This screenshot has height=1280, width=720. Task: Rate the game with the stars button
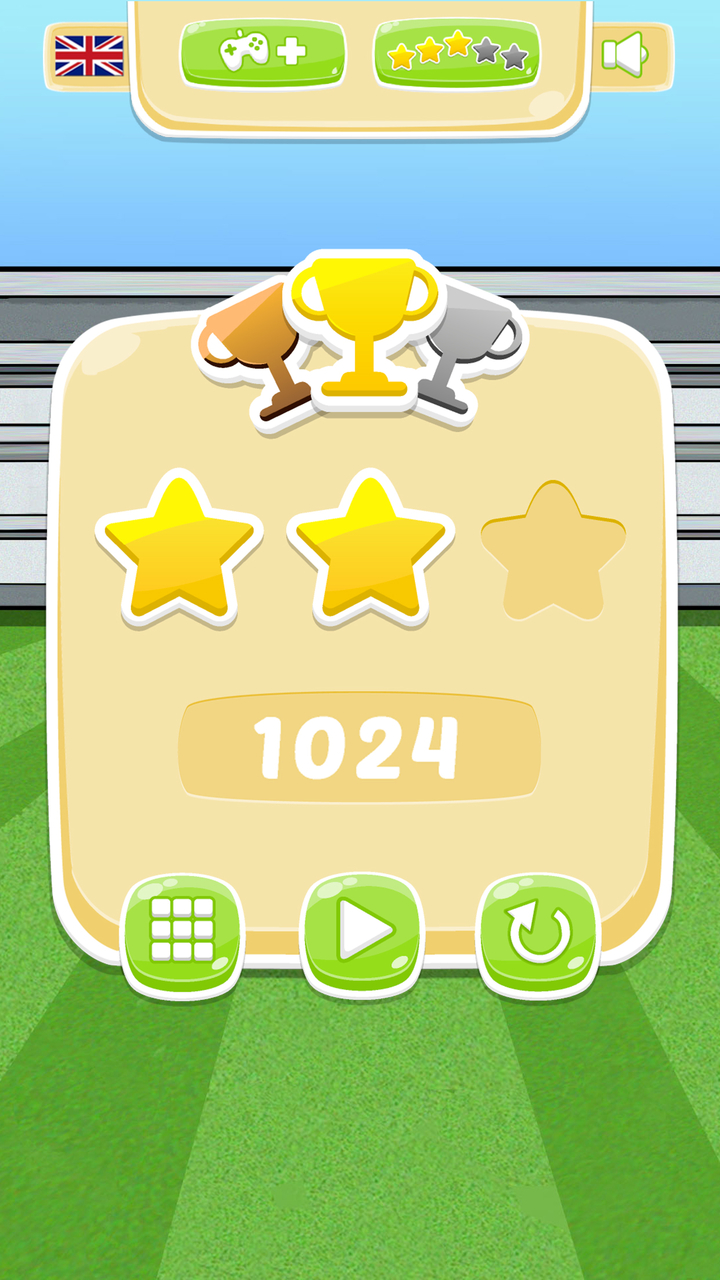pos(457,52)
